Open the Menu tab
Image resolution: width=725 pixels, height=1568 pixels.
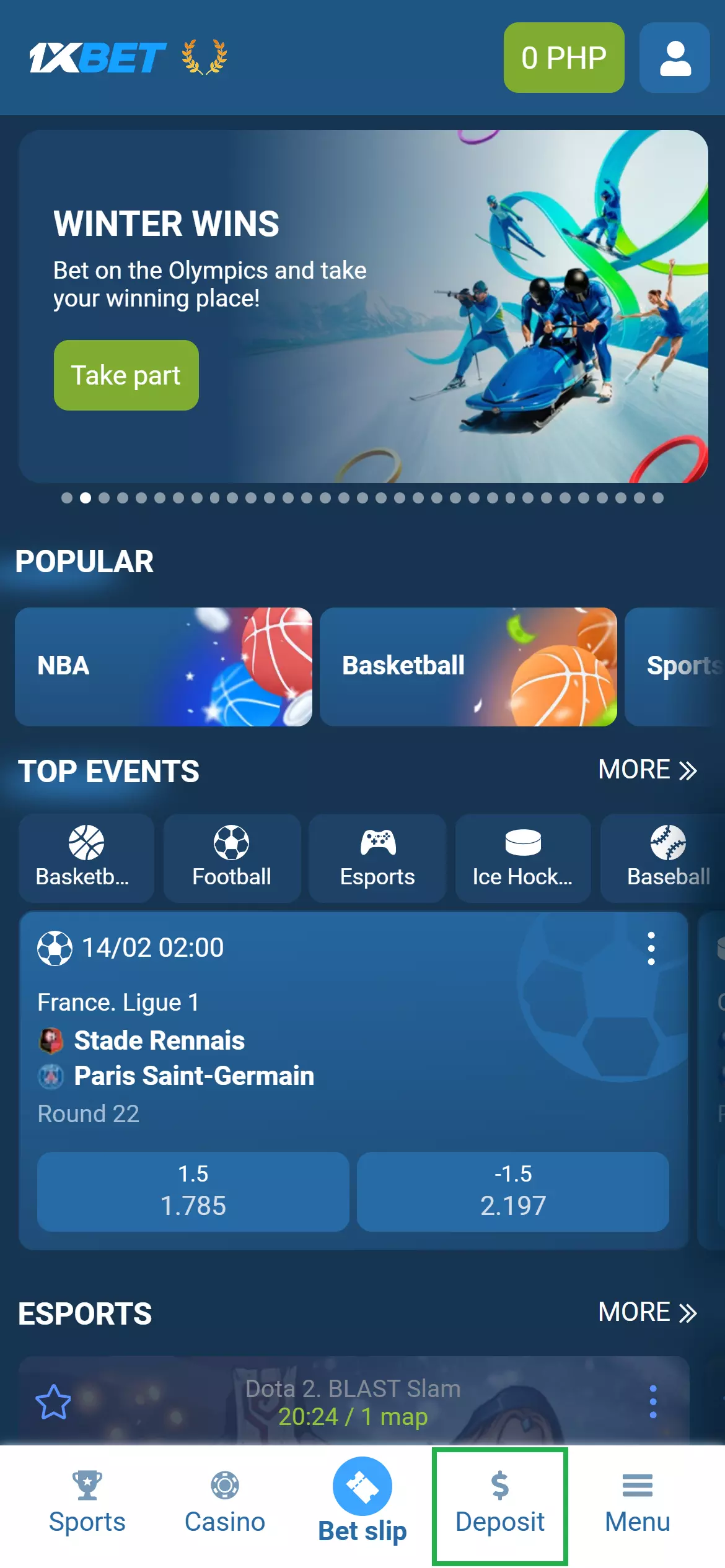638,1504
